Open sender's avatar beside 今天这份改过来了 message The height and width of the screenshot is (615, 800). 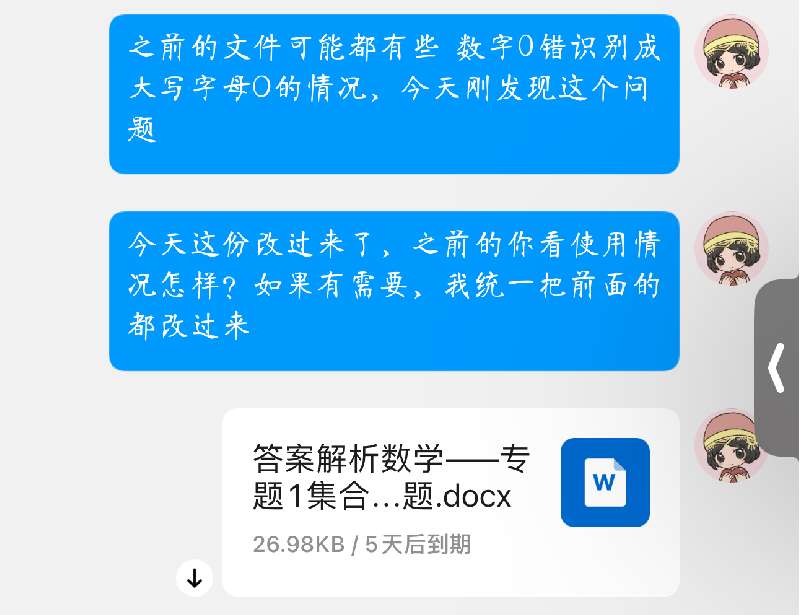732,247
